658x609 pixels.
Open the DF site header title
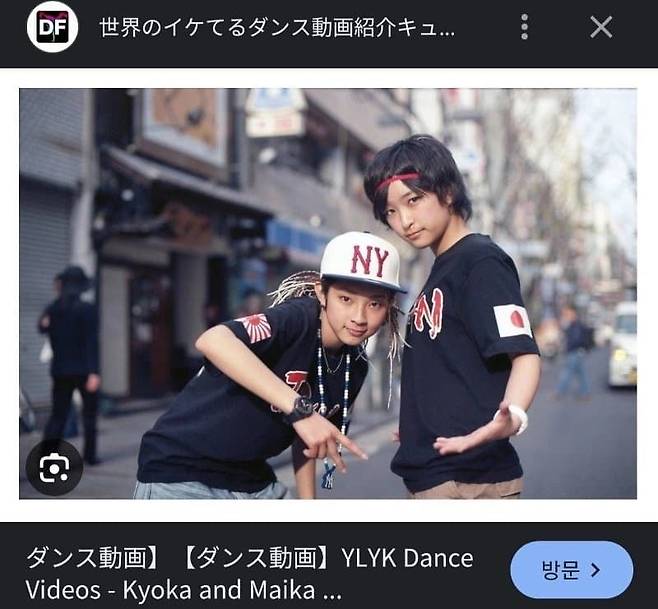[277, 27]
